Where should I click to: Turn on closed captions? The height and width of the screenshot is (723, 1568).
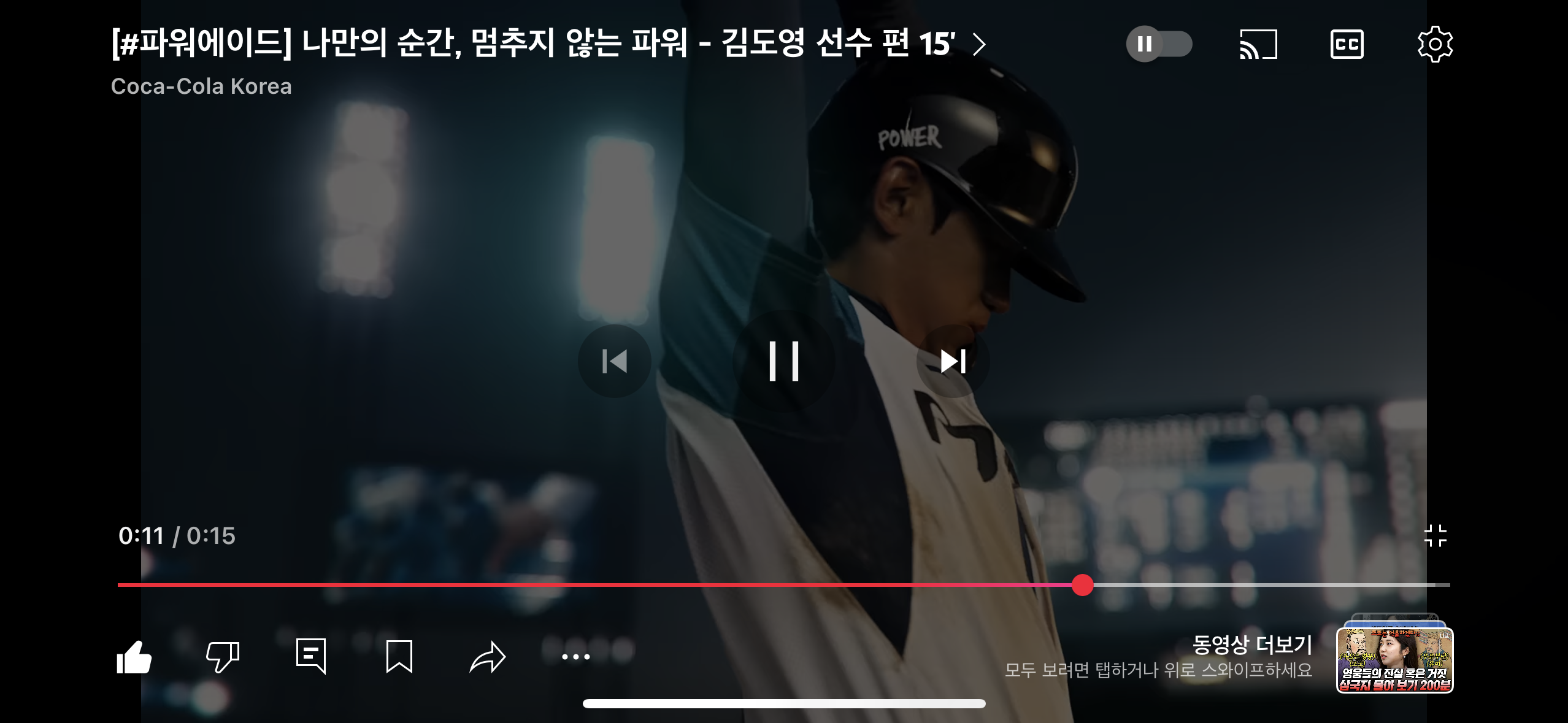[1347, 44]
